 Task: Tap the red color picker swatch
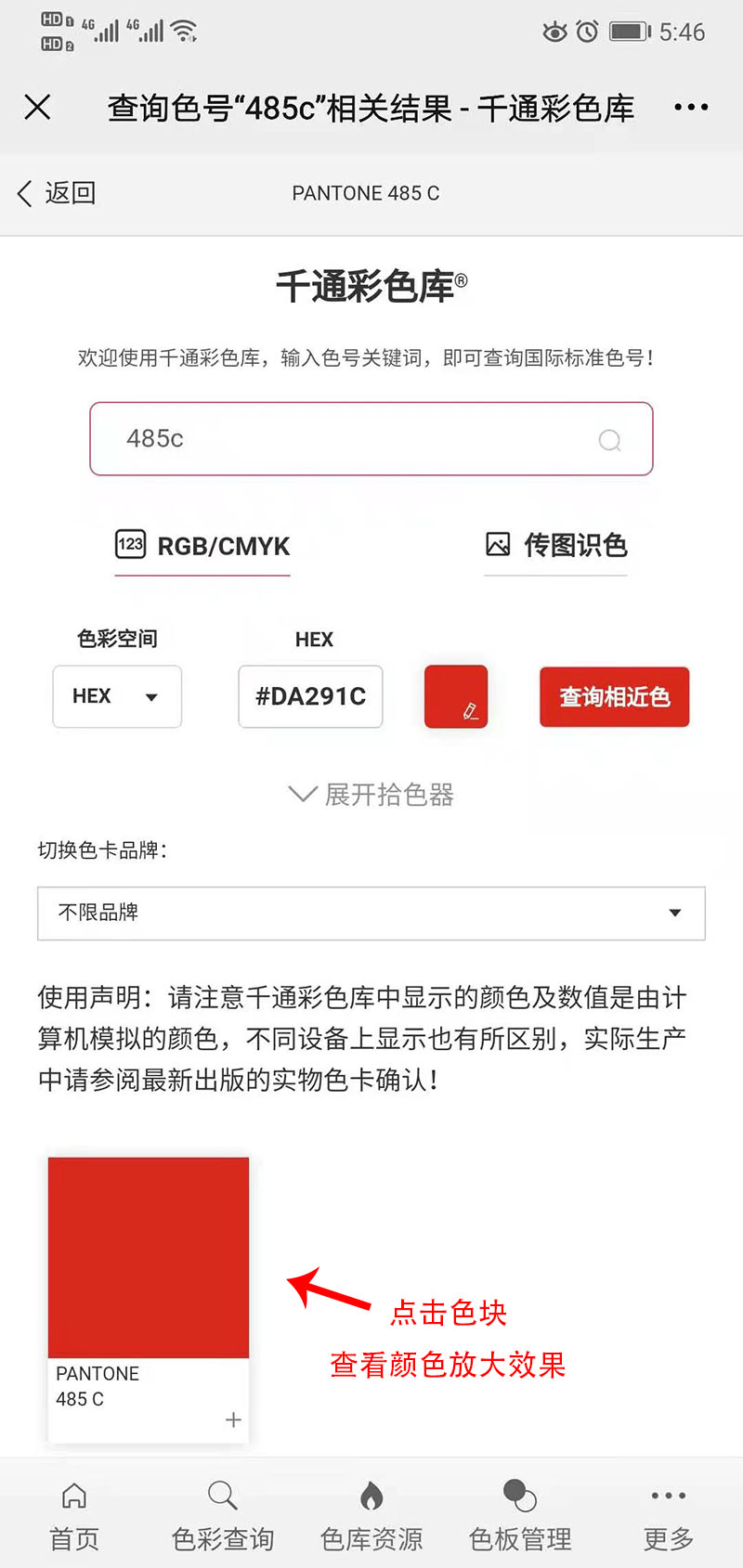(456, 696)
